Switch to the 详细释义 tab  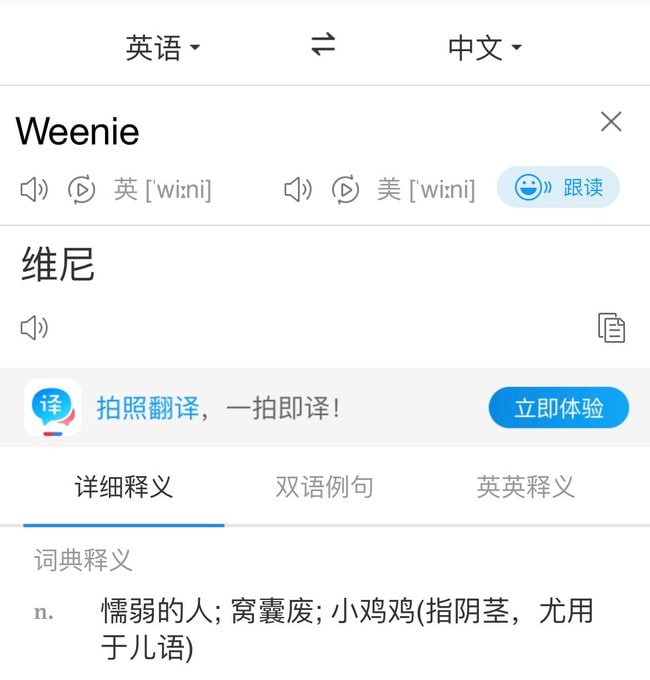pos(124,487)
